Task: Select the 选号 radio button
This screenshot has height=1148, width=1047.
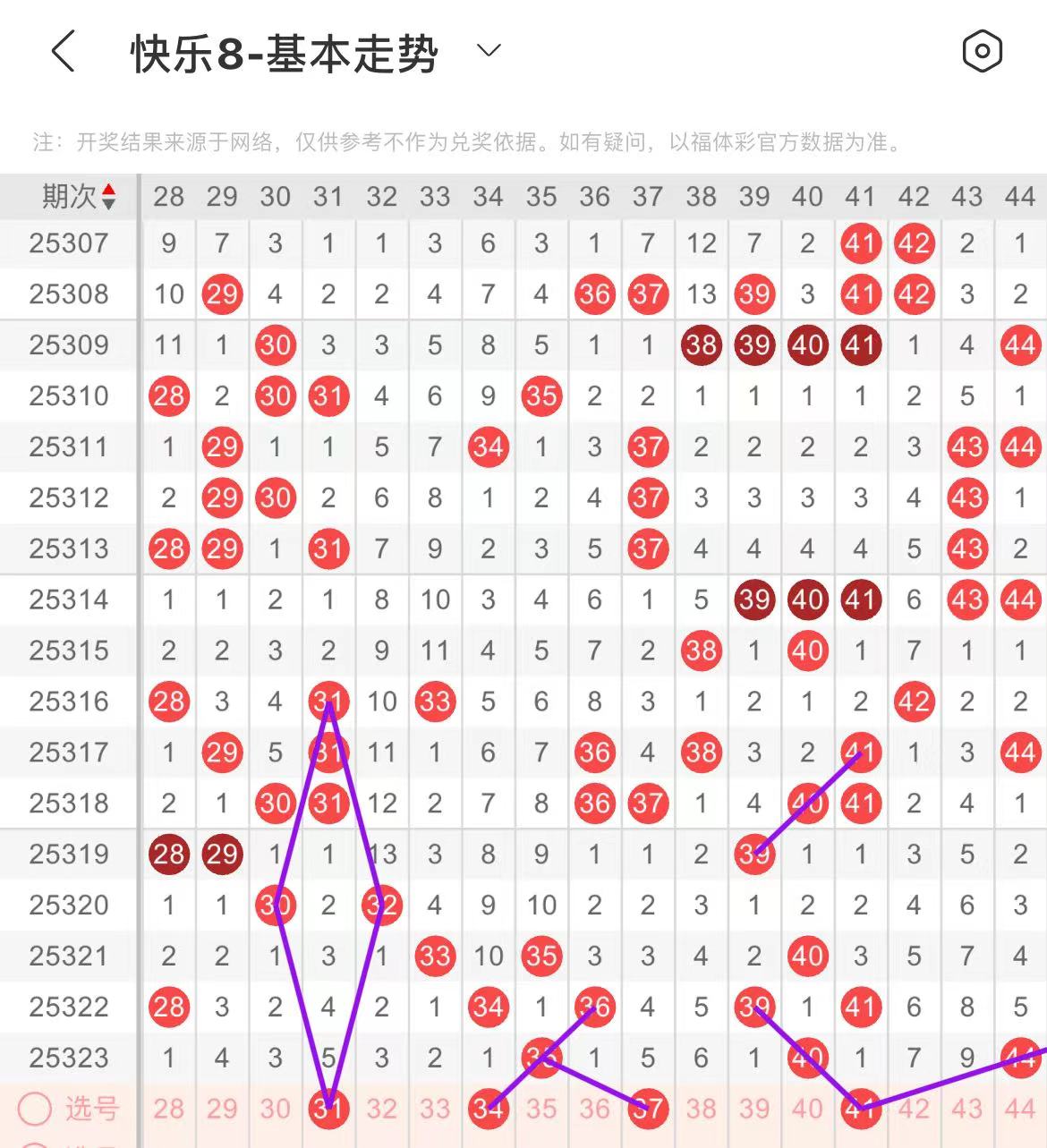Action: pyautogui.click(x=36, y=1109)
